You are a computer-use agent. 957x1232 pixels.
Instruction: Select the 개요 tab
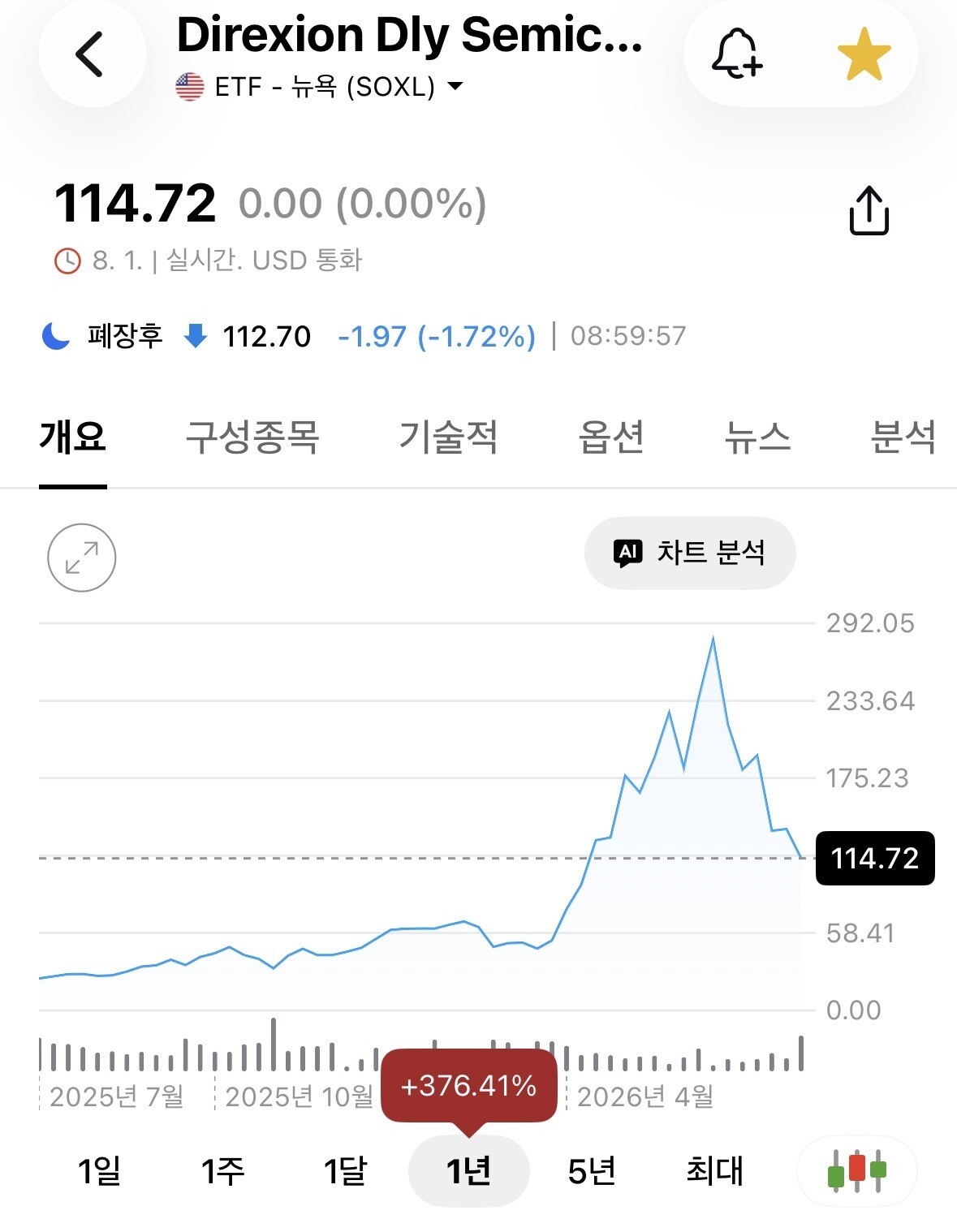[x=73, y=437]
